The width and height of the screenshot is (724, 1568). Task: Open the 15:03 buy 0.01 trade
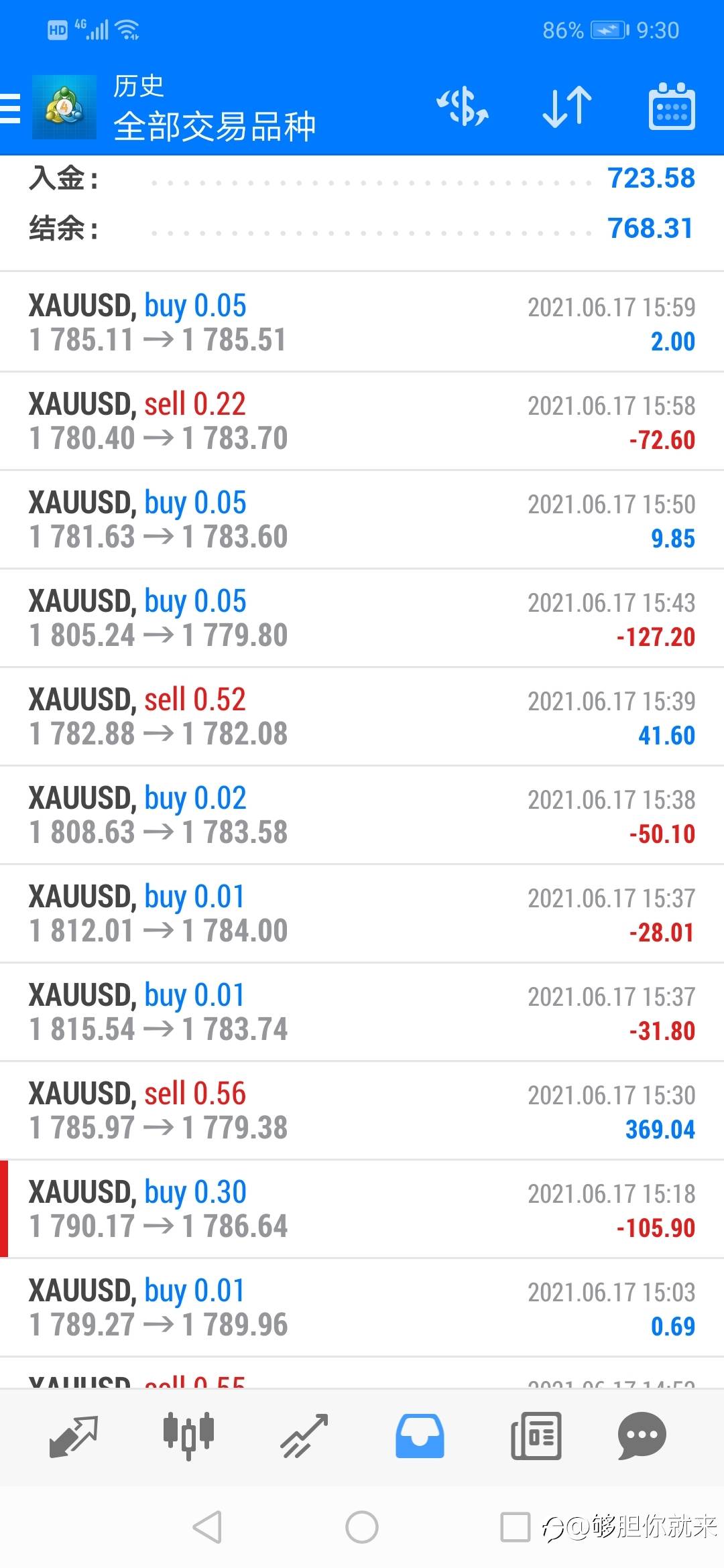pyautogui.click(x=362, y=1307)
